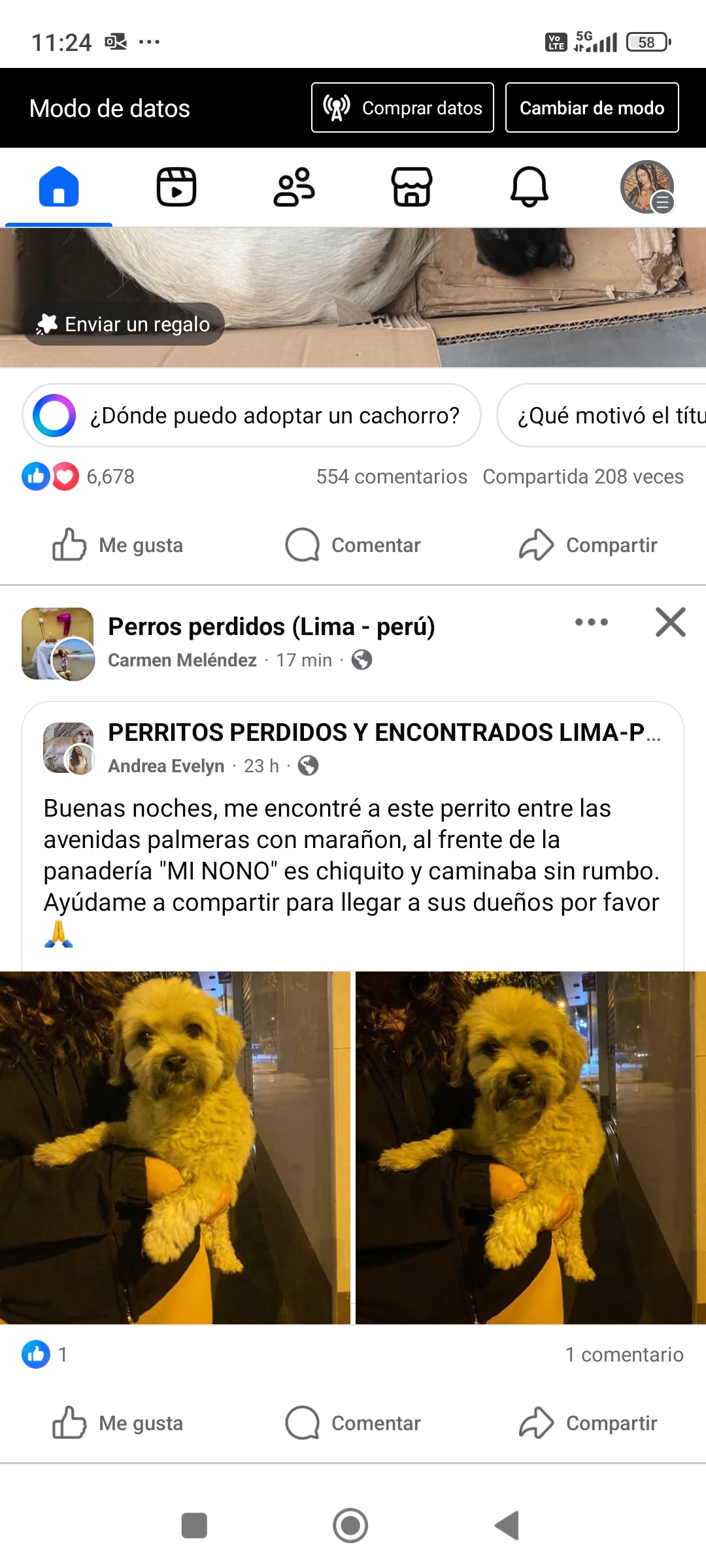The image size is (706, 1568).
Task: Switch to the Home feed tab
Action: [x=59, y=188]
